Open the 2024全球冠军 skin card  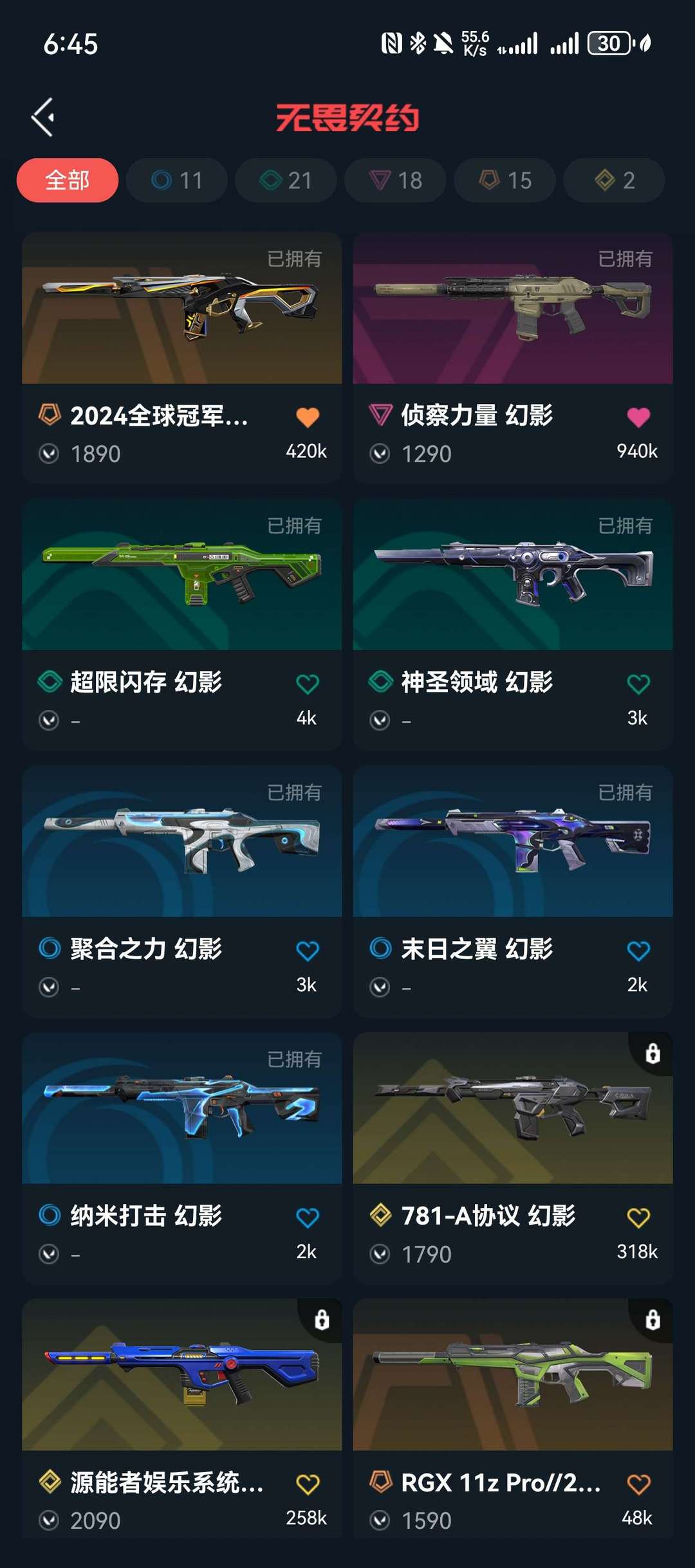coord(182,358)
